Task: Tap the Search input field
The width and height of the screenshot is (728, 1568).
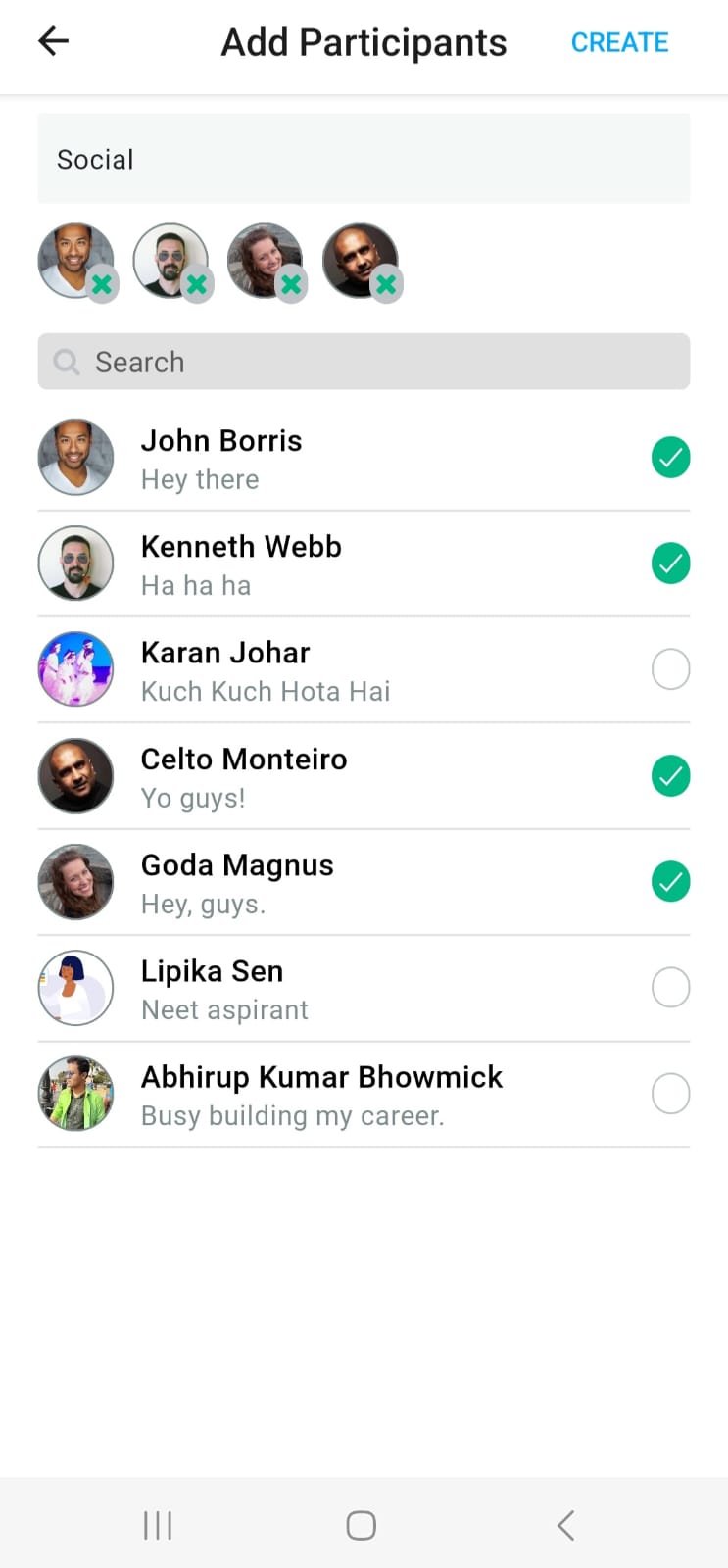Action: tap(364, 362)
